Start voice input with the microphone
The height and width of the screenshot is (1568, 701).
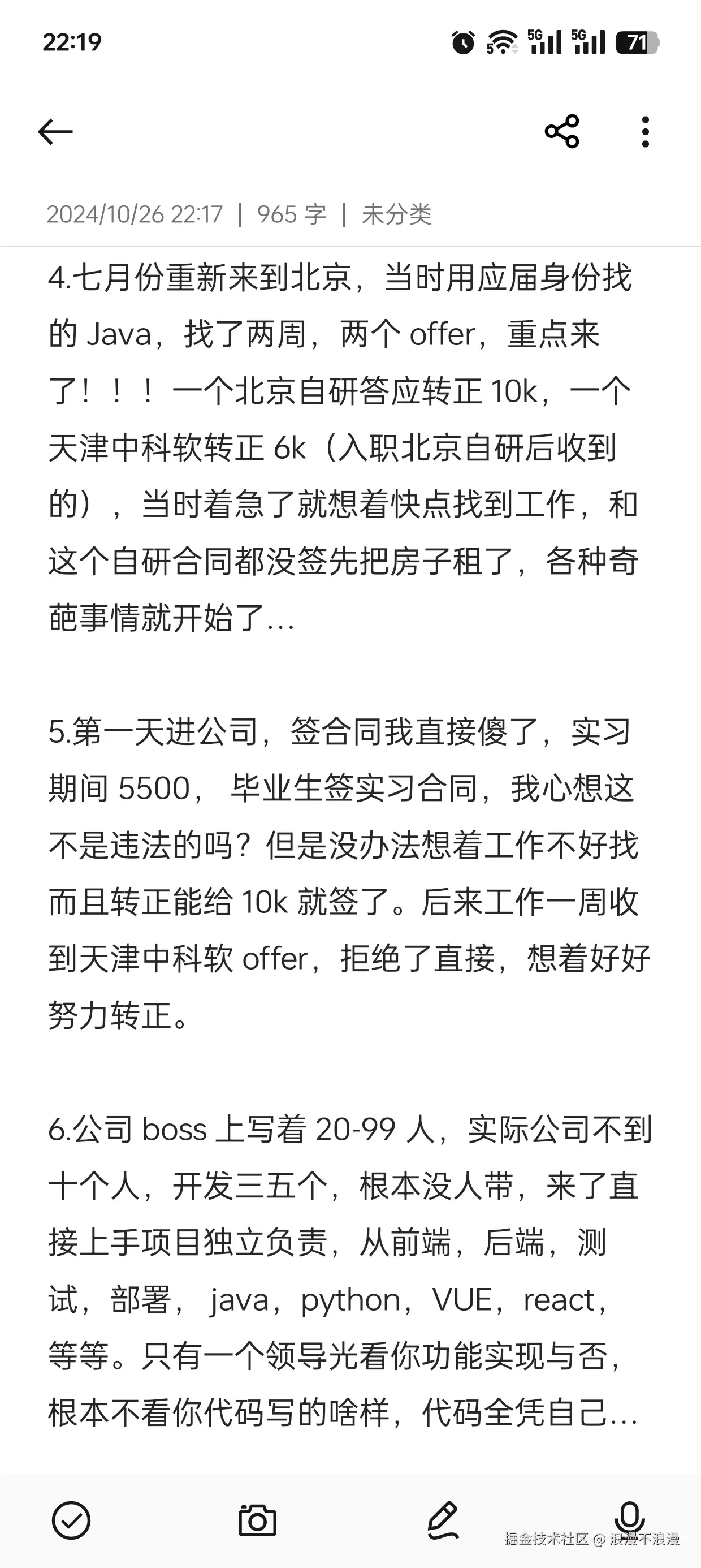tap(629, 1518)
